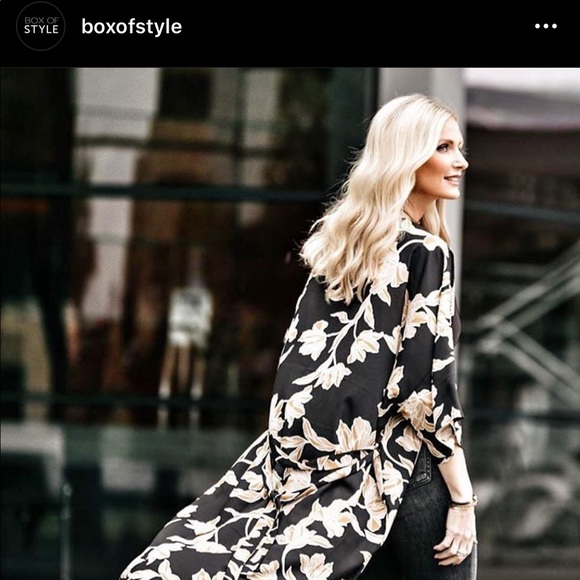
Task: Open the boxofstyle profile picture
Action: tap(41, 26)
